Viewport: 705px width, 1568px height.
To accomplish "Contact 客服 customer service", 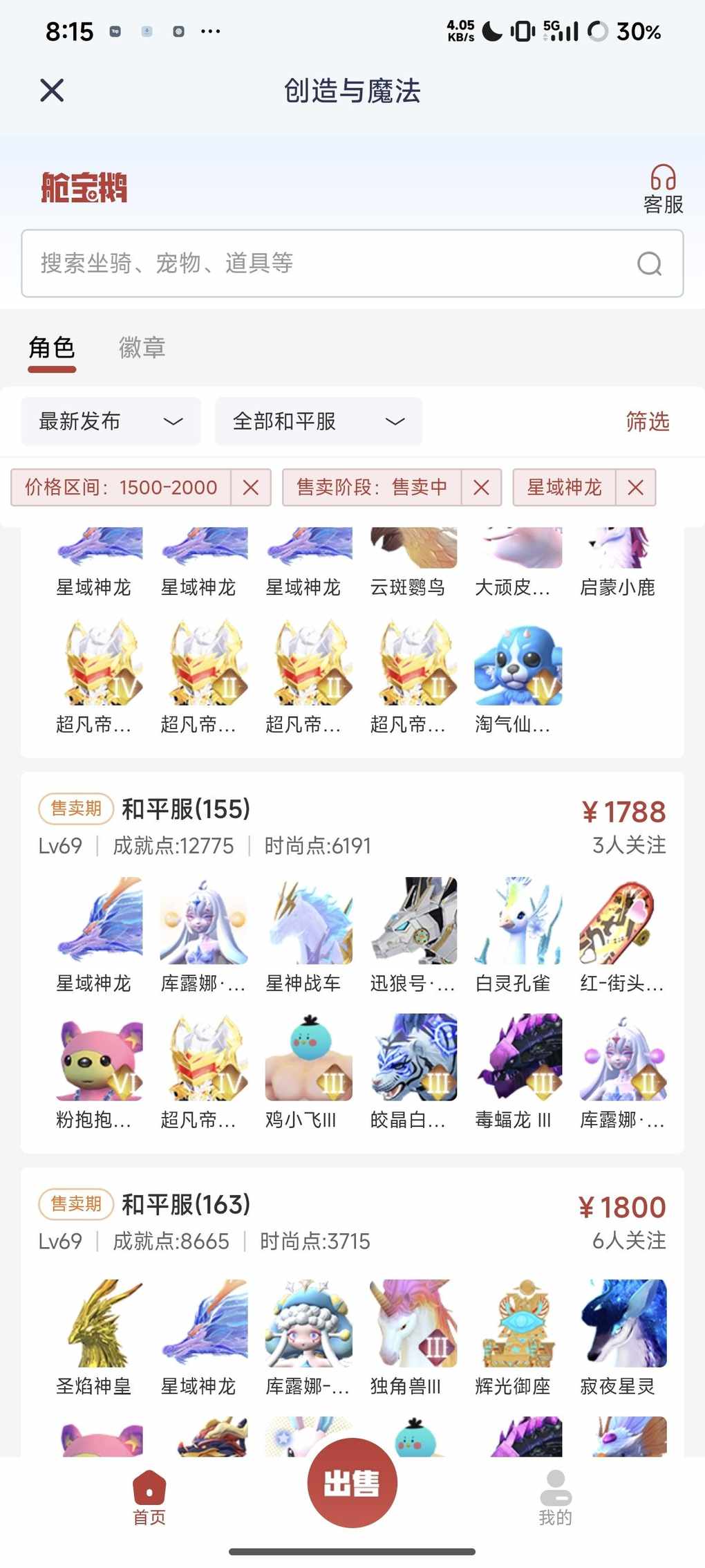I will 663,189.
